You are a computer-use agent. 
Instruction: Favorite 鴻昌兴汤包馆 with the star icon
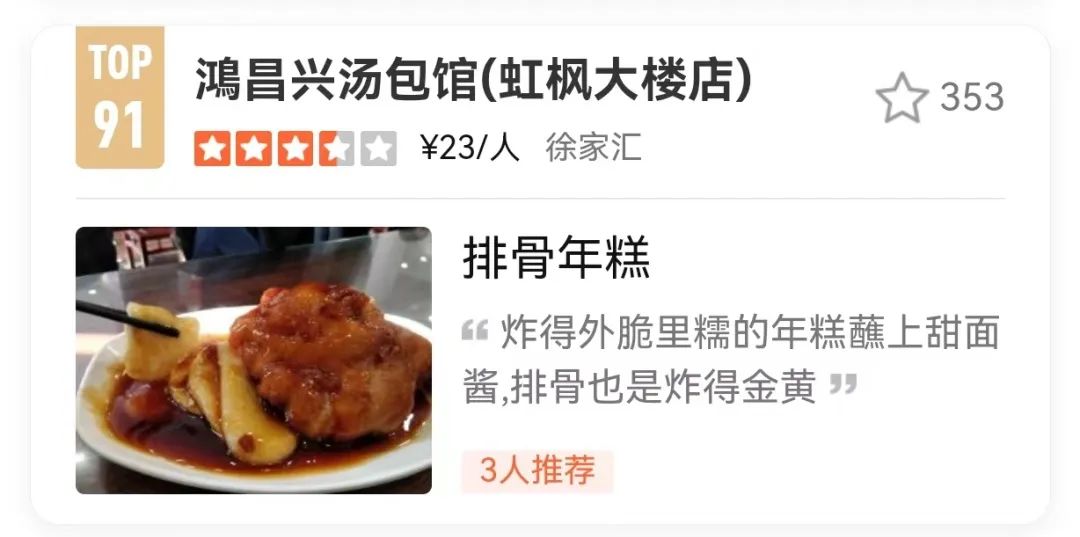[901, 98]
